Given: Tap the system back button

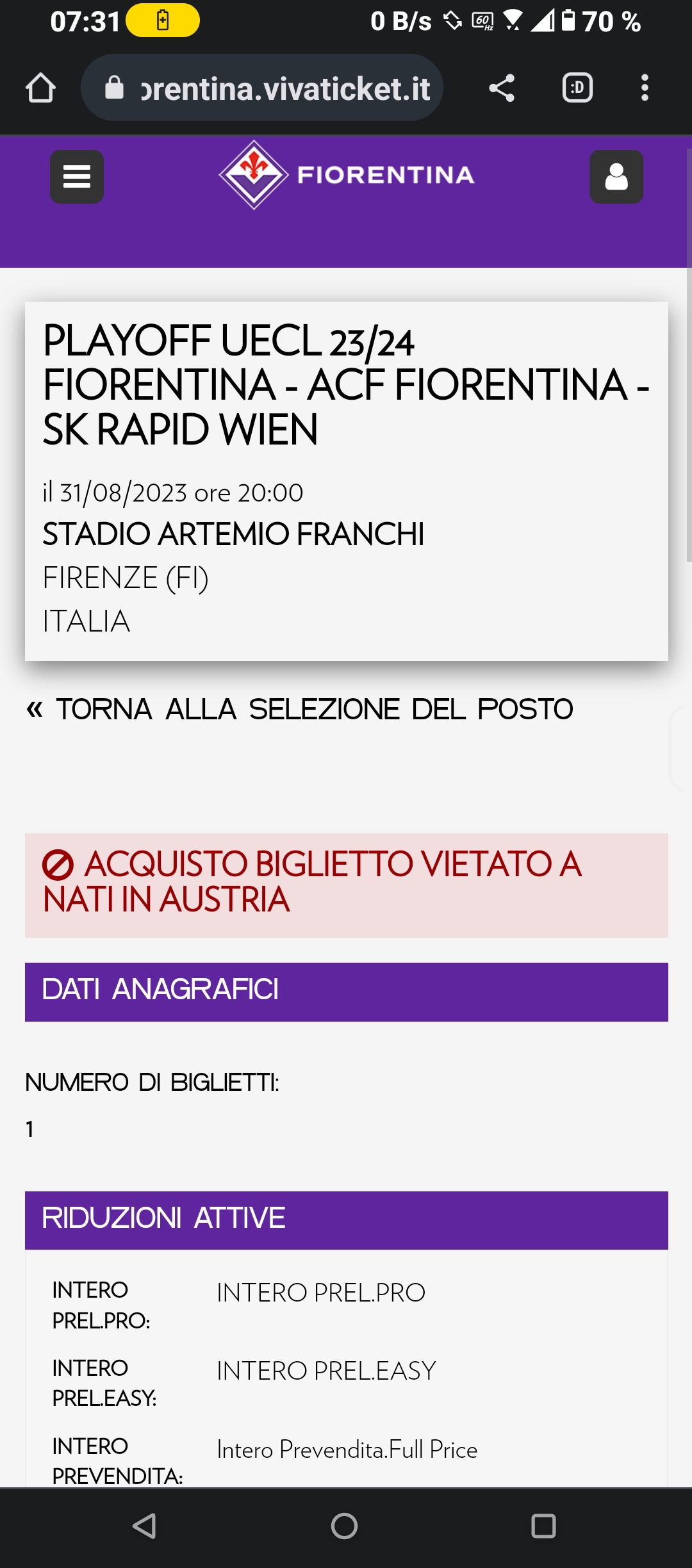Looking at the screenshot, I should tap(145, 1526).
